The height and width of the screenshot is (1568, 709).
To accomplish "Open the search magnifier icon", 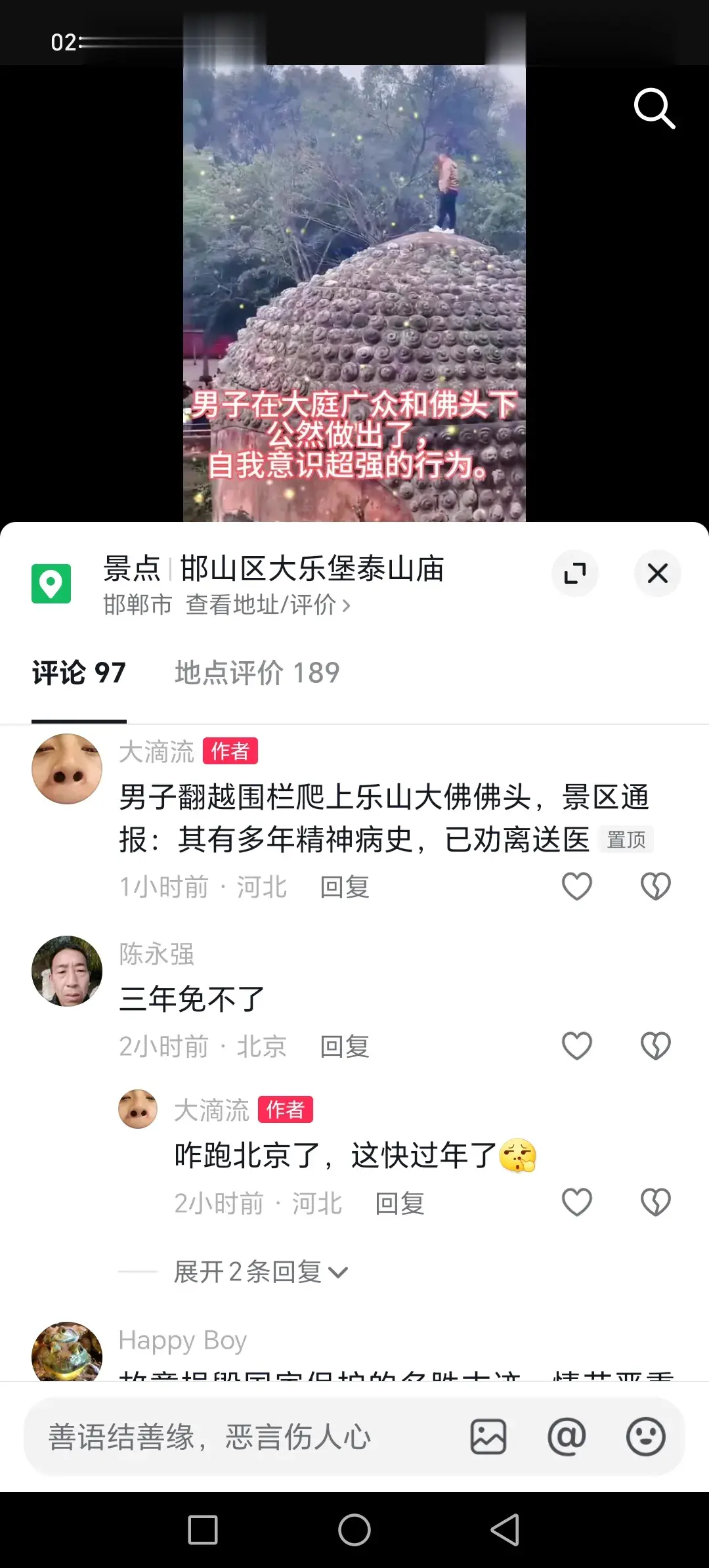I will point(654,108).
